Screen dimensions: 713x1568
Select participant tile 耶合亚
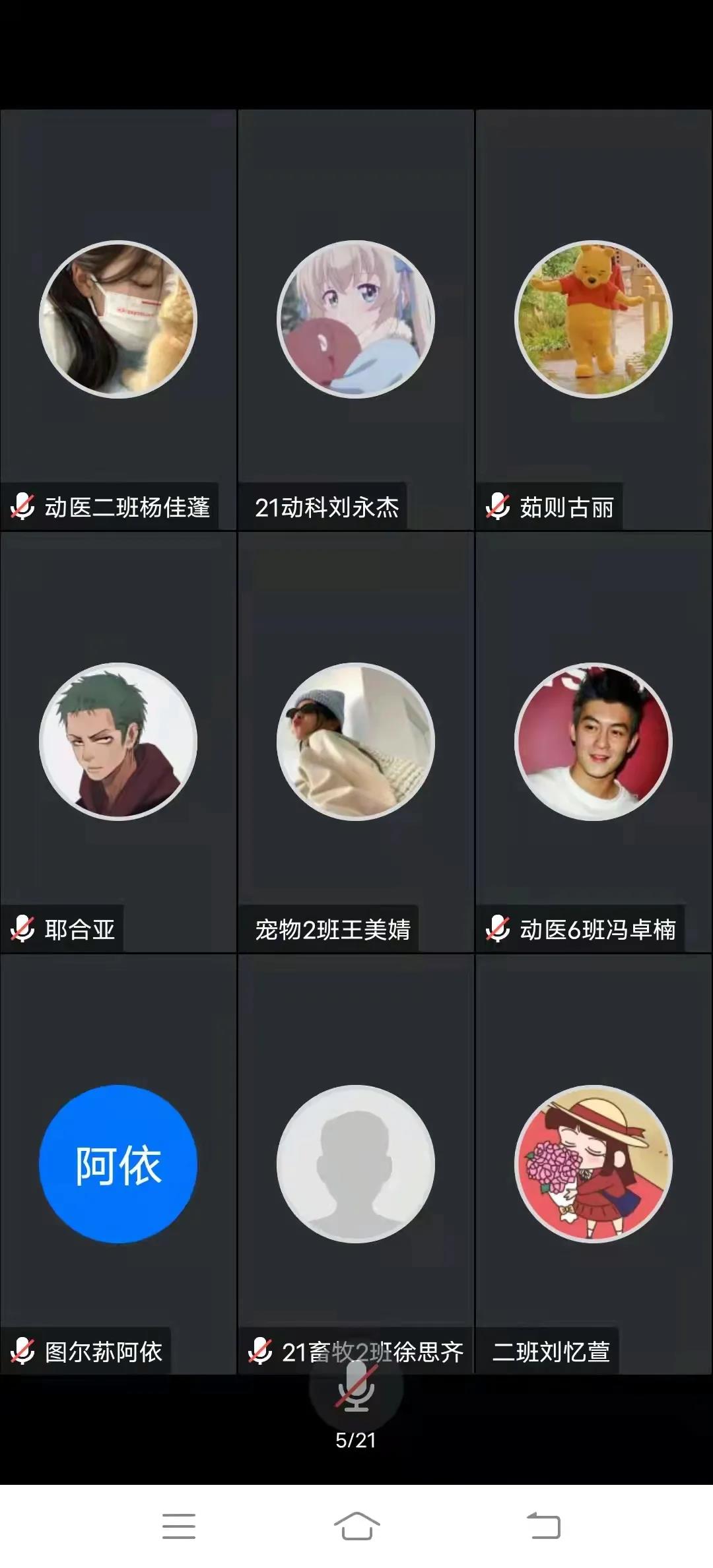[118, 742]
